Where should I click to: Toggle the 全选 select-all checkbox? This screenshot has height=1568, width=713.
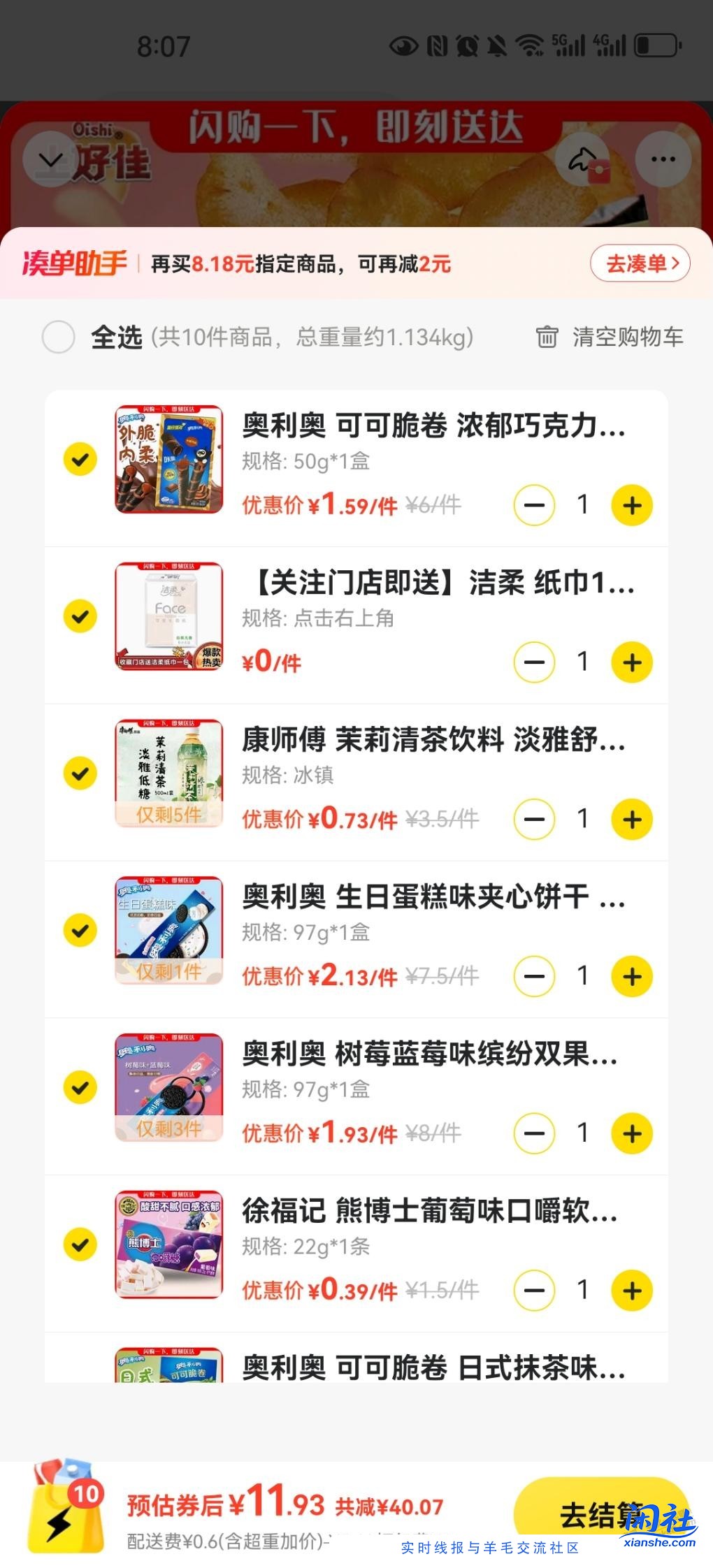pos(59,337)
